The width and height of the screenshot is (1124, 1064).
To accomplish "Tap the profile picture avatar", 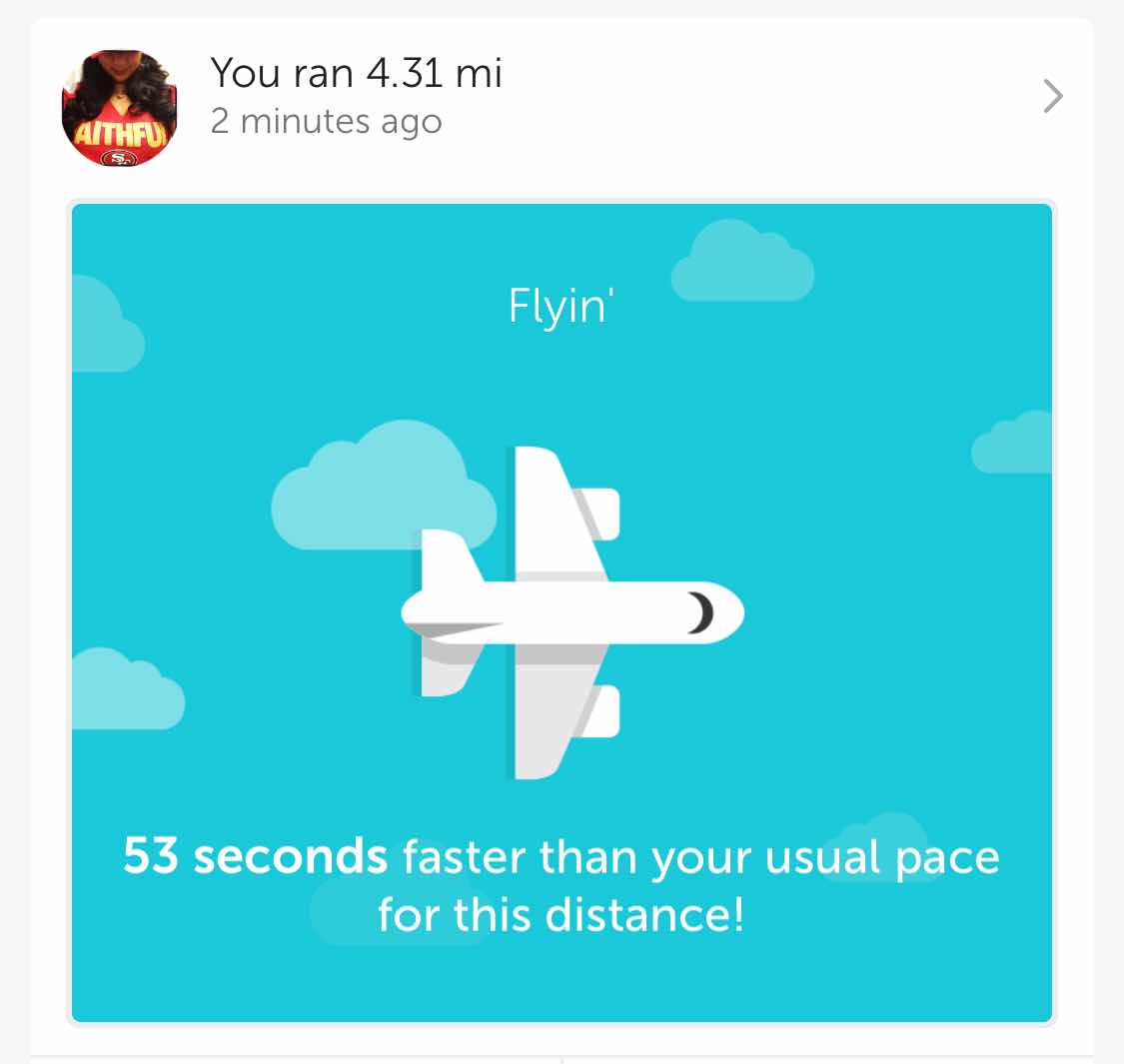I will point(120,107).
